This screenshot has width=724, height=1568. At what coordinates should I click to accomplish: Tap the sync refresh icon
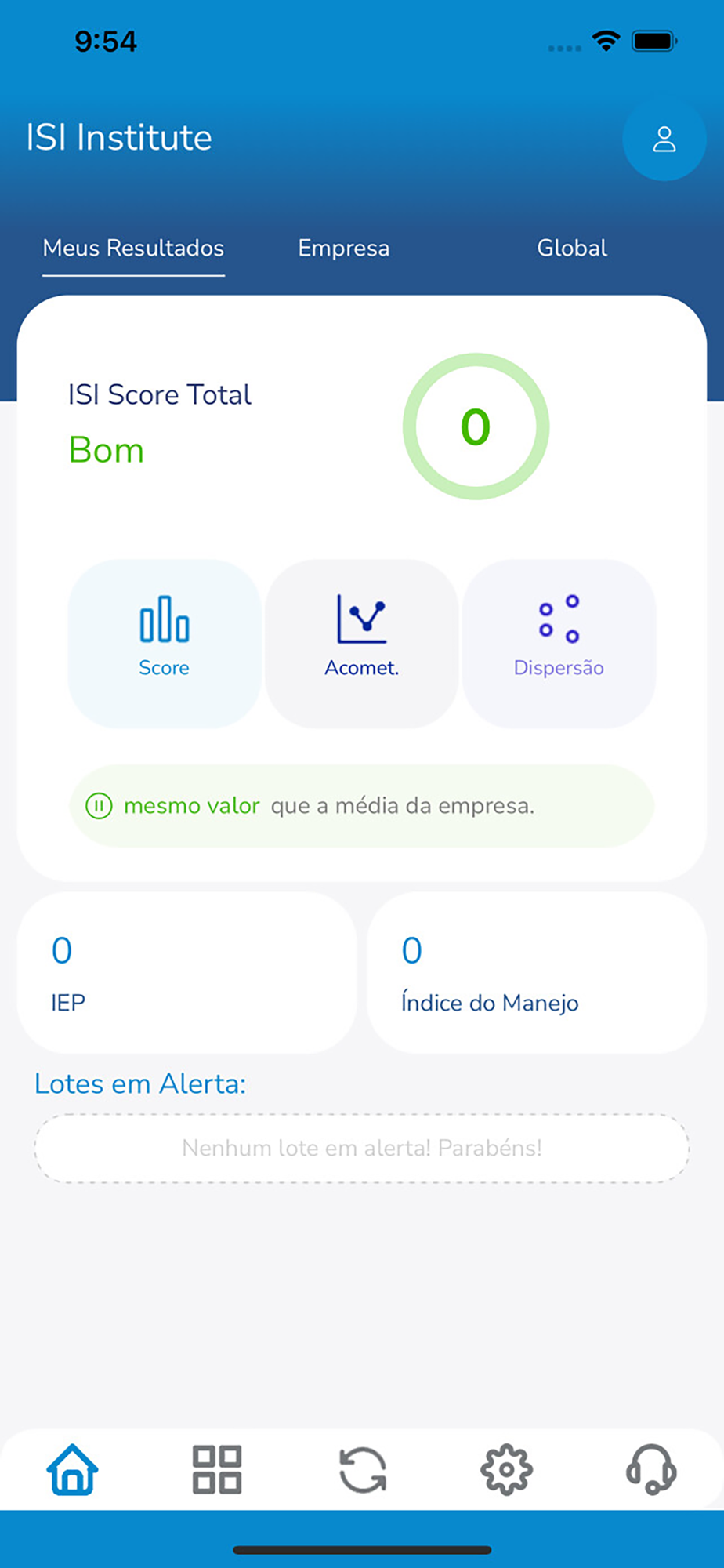coord(363,1469)
